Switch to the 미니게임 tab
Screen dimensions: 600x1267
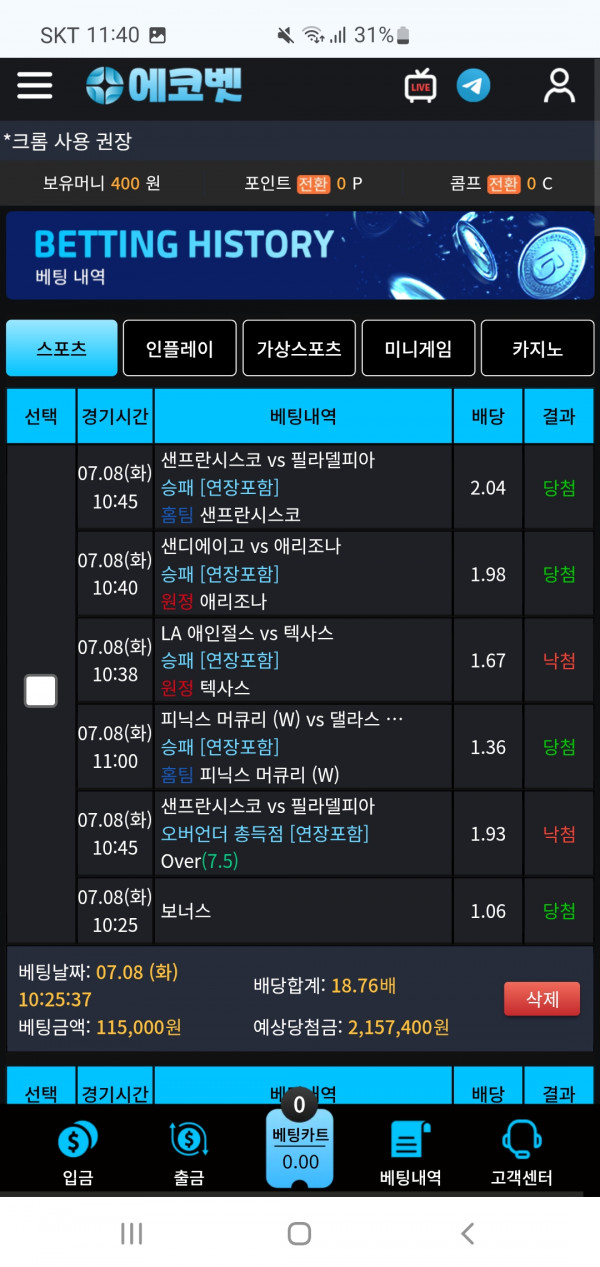point(418,348)
